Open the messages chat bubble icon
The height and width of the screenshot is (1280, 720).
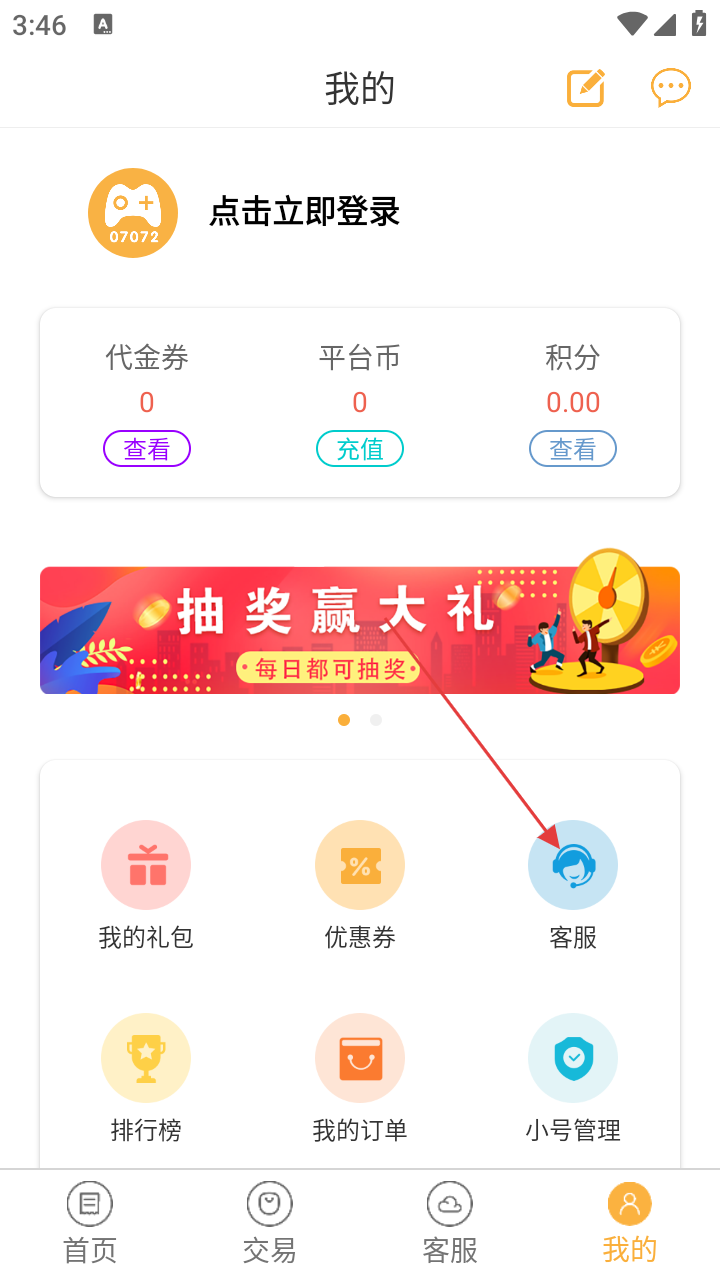point(670,88)
